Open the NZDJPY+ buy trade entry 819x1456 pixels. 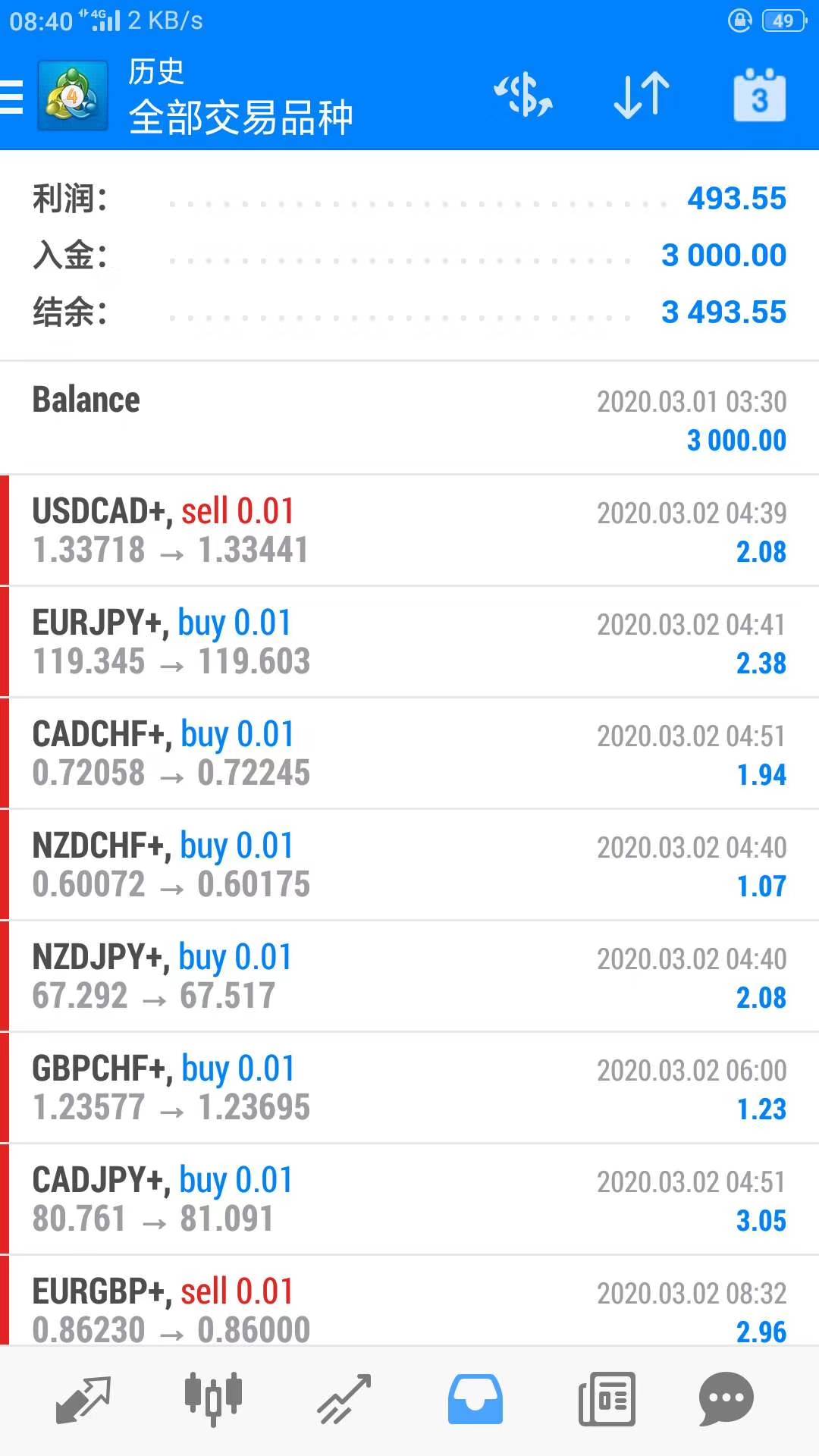[409, 977]
